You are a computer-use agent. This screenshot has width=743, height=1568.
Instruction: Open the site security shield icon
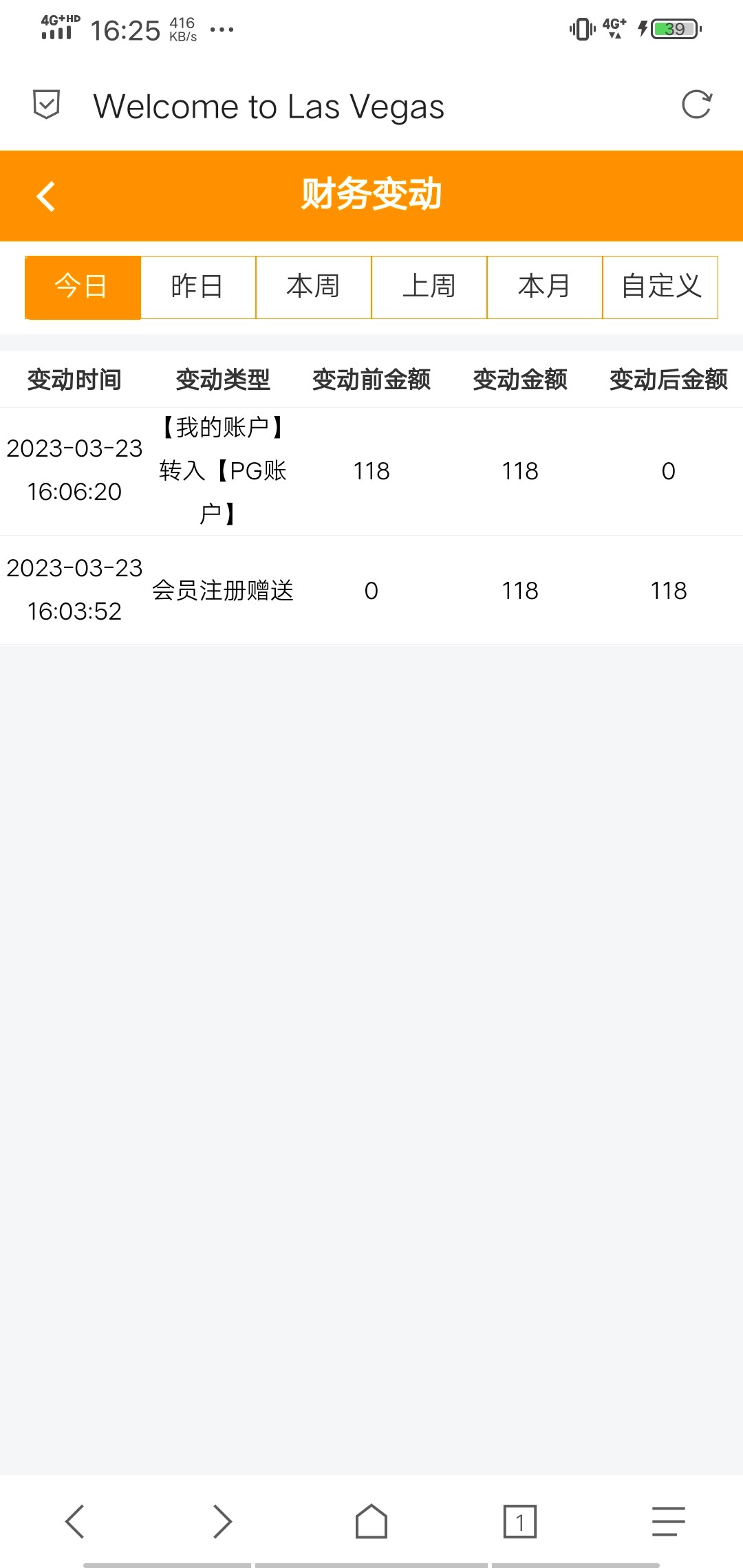point(46,105)
